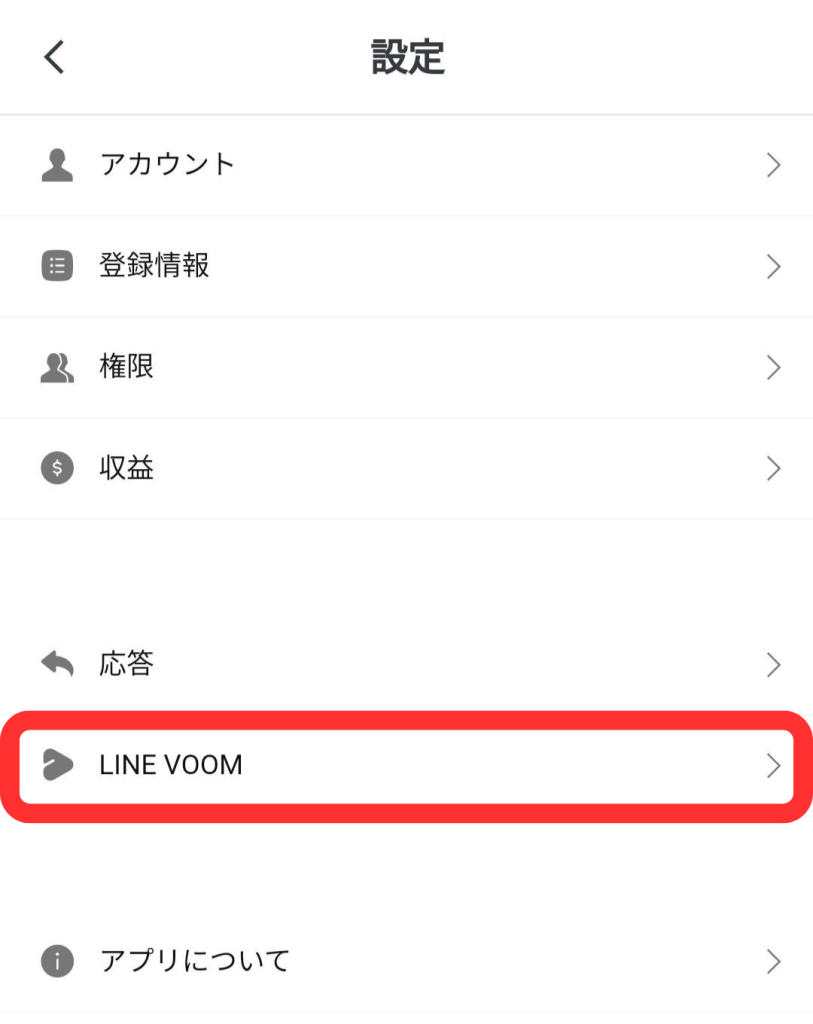
Task: Select the account person icon next to アカウント
Action: point(57,165)
